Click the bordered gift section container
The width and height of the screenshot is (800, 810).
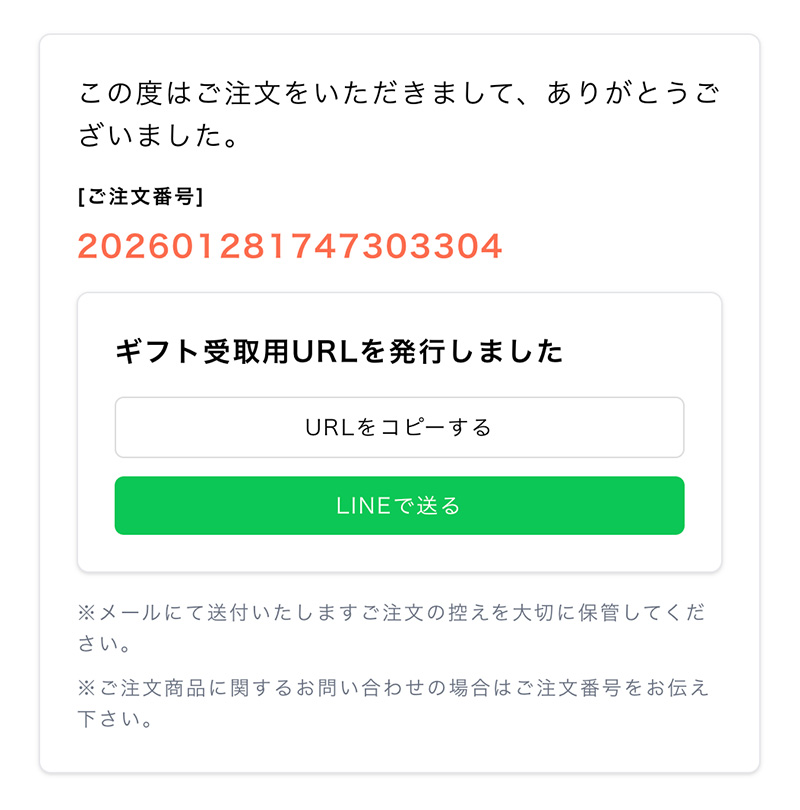click(398, 430)
